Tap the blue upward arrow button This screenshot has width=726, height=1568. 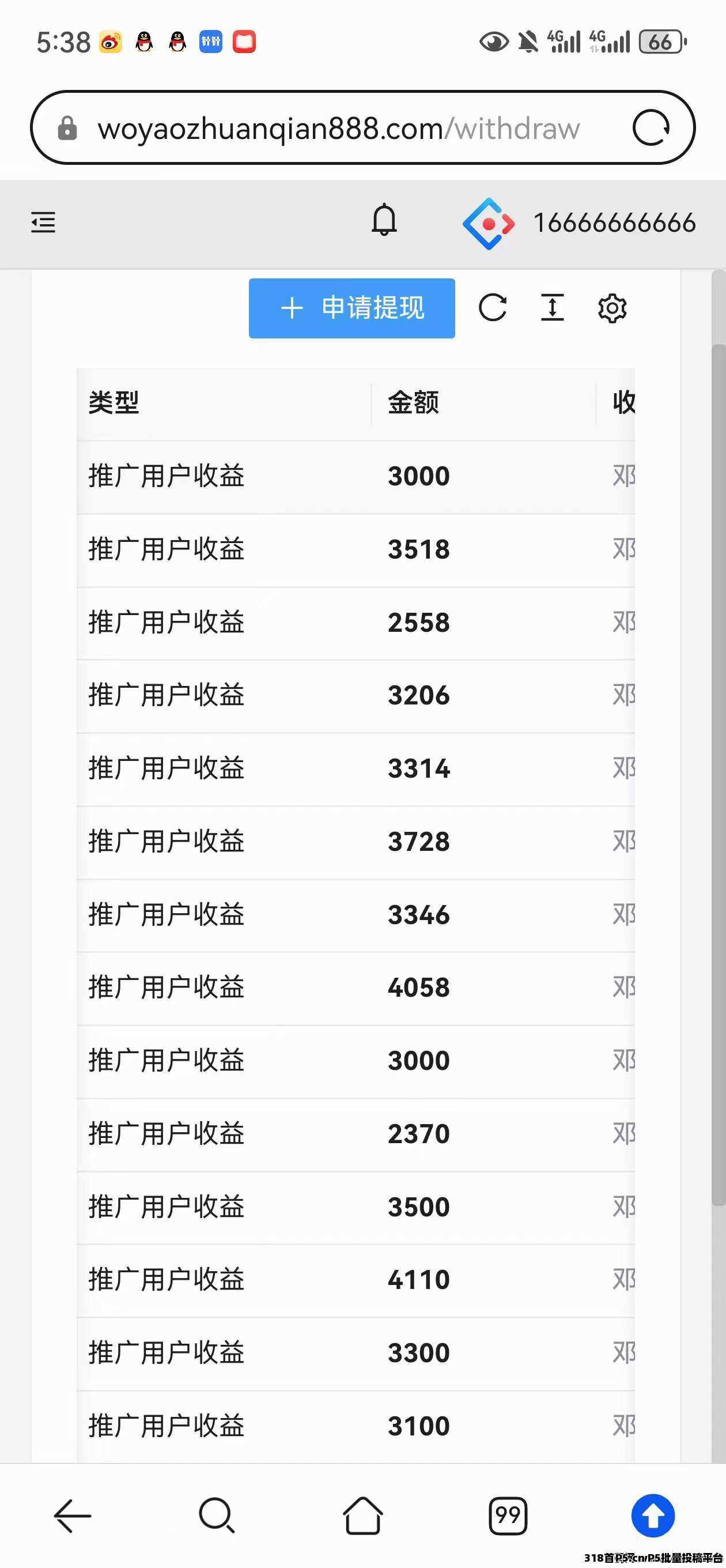653,1516
